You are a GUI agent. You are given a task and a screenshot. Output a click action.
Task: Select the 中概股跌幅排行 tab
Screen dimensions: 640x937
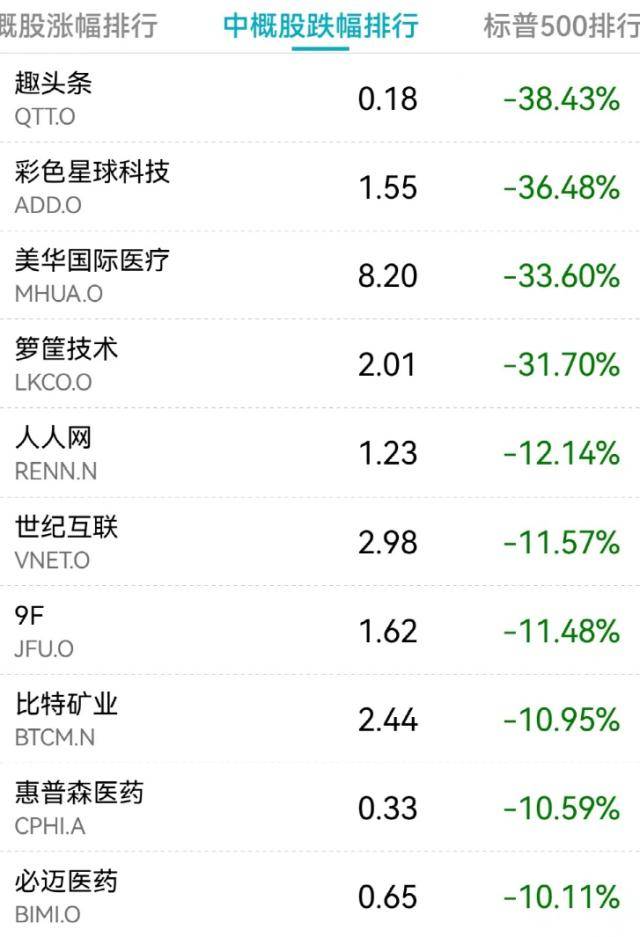tap(320, 26)
